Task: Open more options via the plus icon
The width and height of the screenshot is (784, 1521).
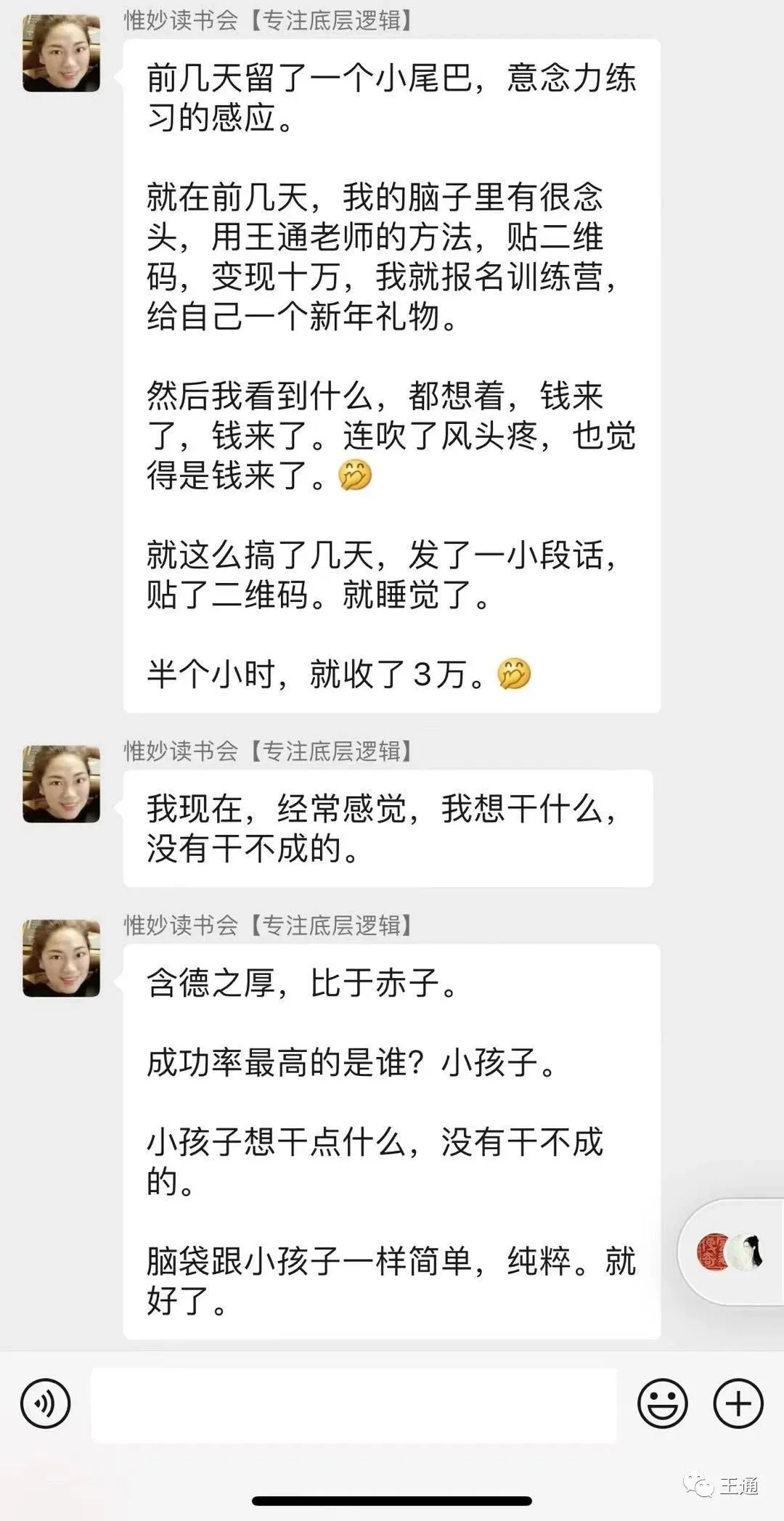Action: point(738,1401)
